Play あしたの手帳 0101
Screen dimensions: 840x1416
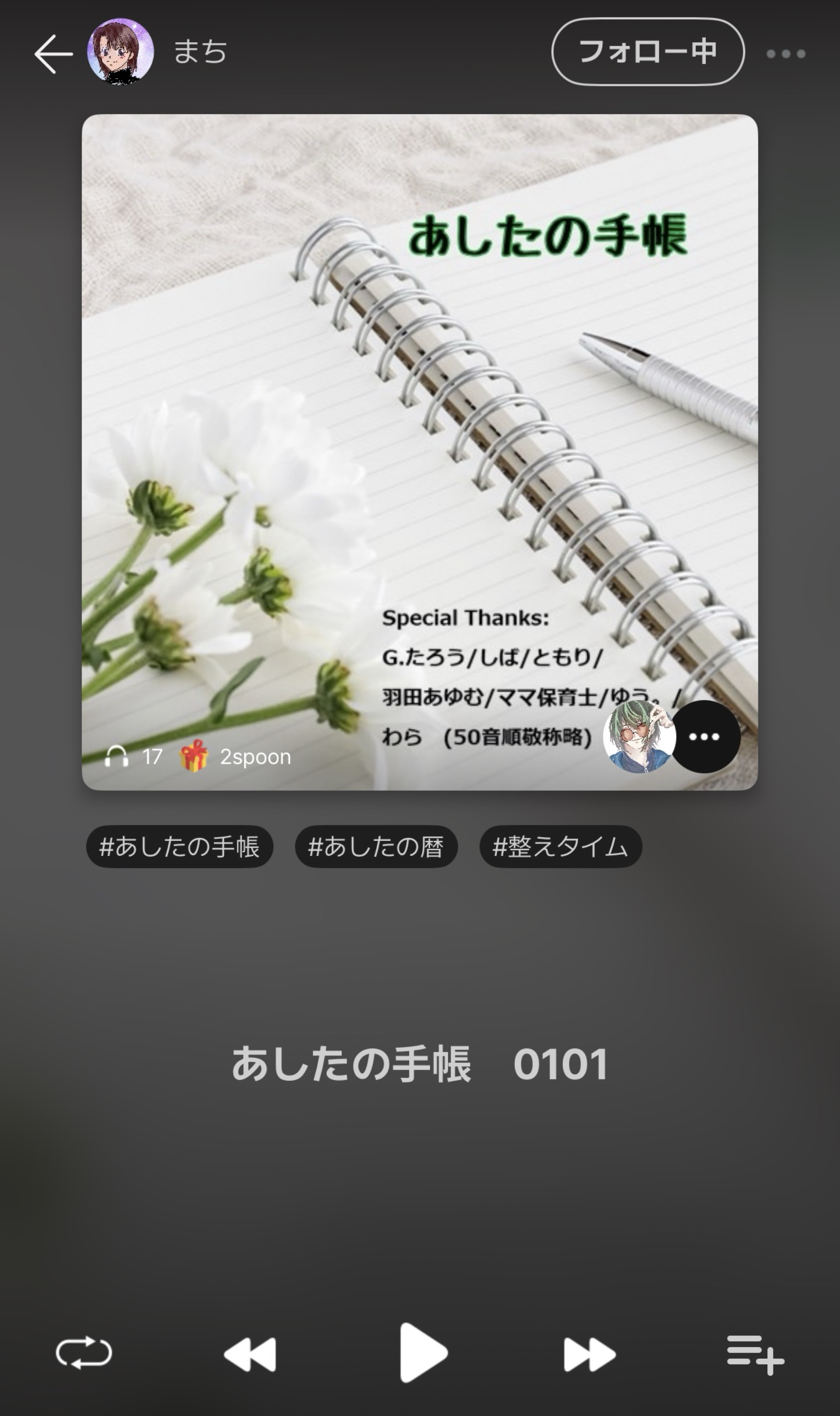(x=422, y=1353)
